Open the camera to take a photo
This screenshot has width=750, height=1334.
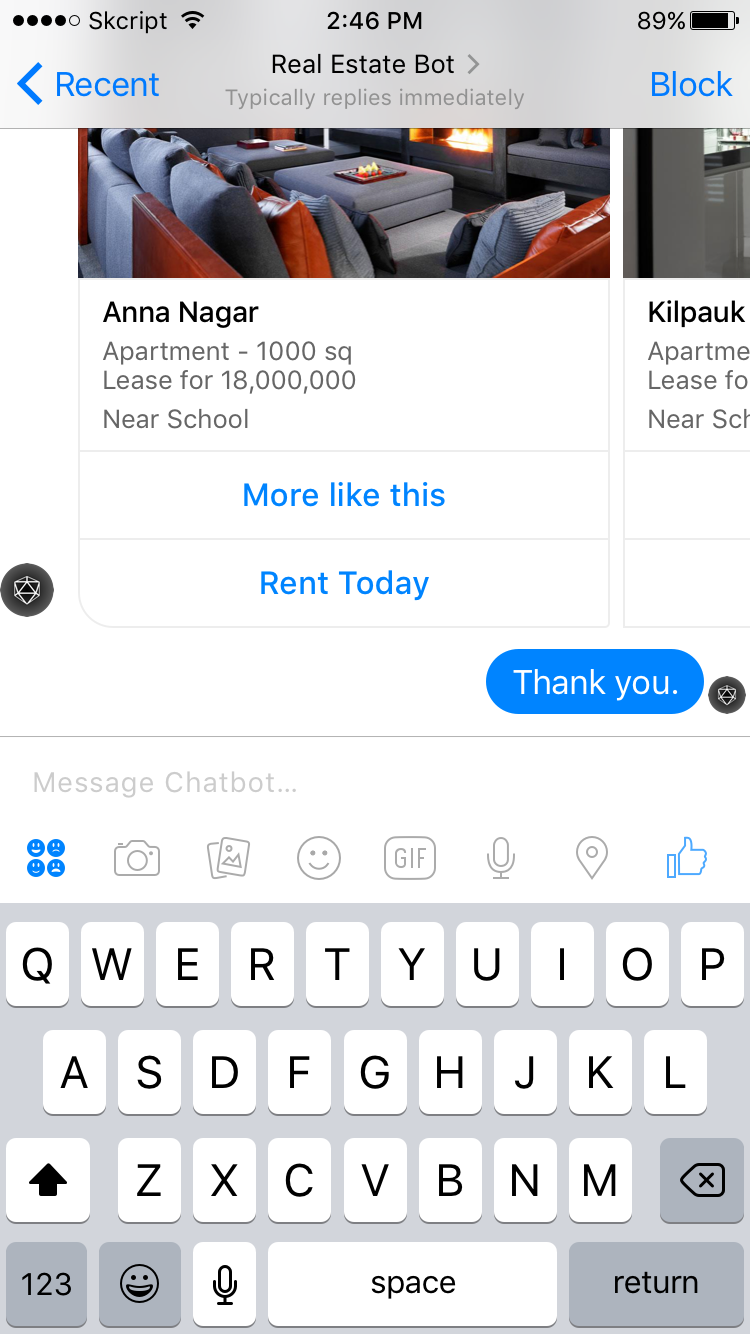click(x=137, y=857)
